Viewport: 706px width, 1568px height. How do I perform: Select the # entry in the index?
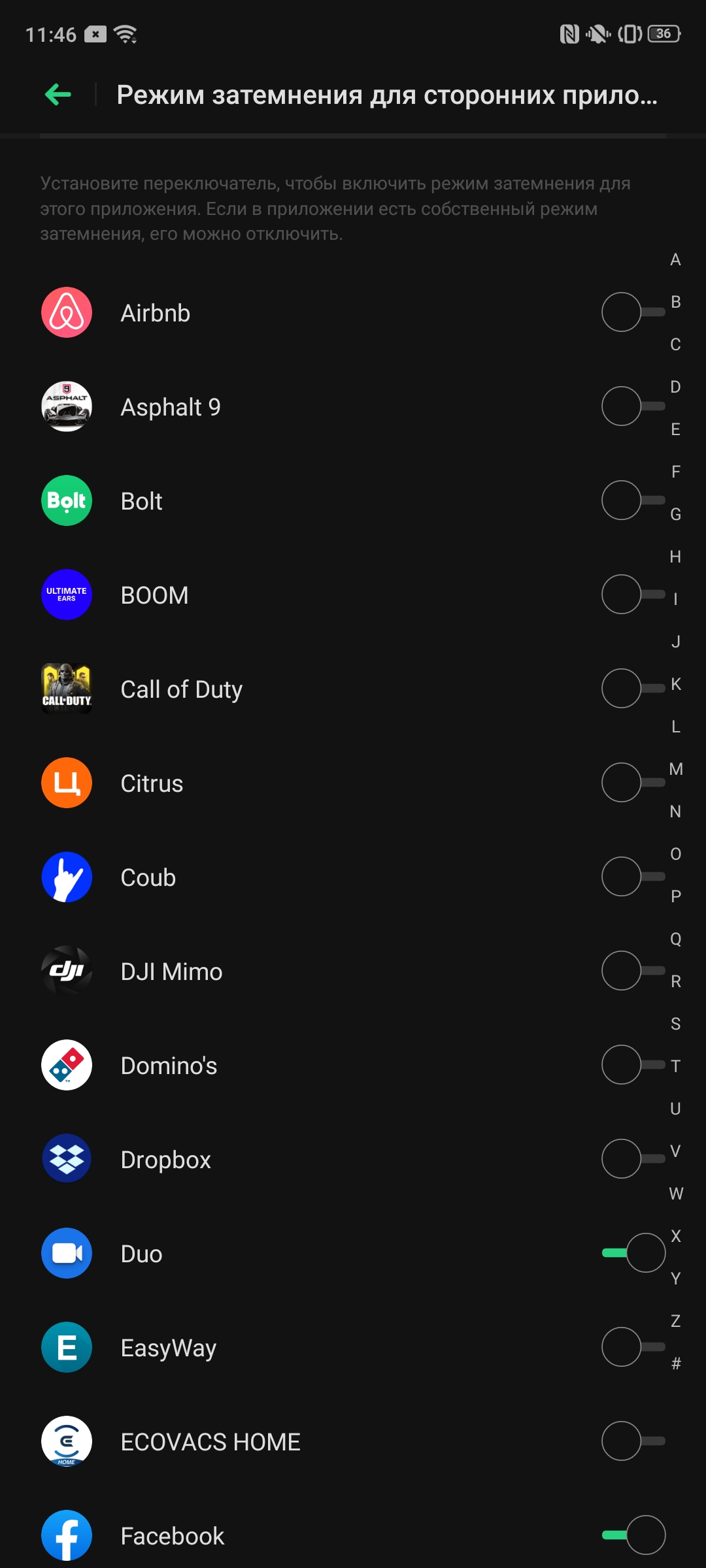676,1364
